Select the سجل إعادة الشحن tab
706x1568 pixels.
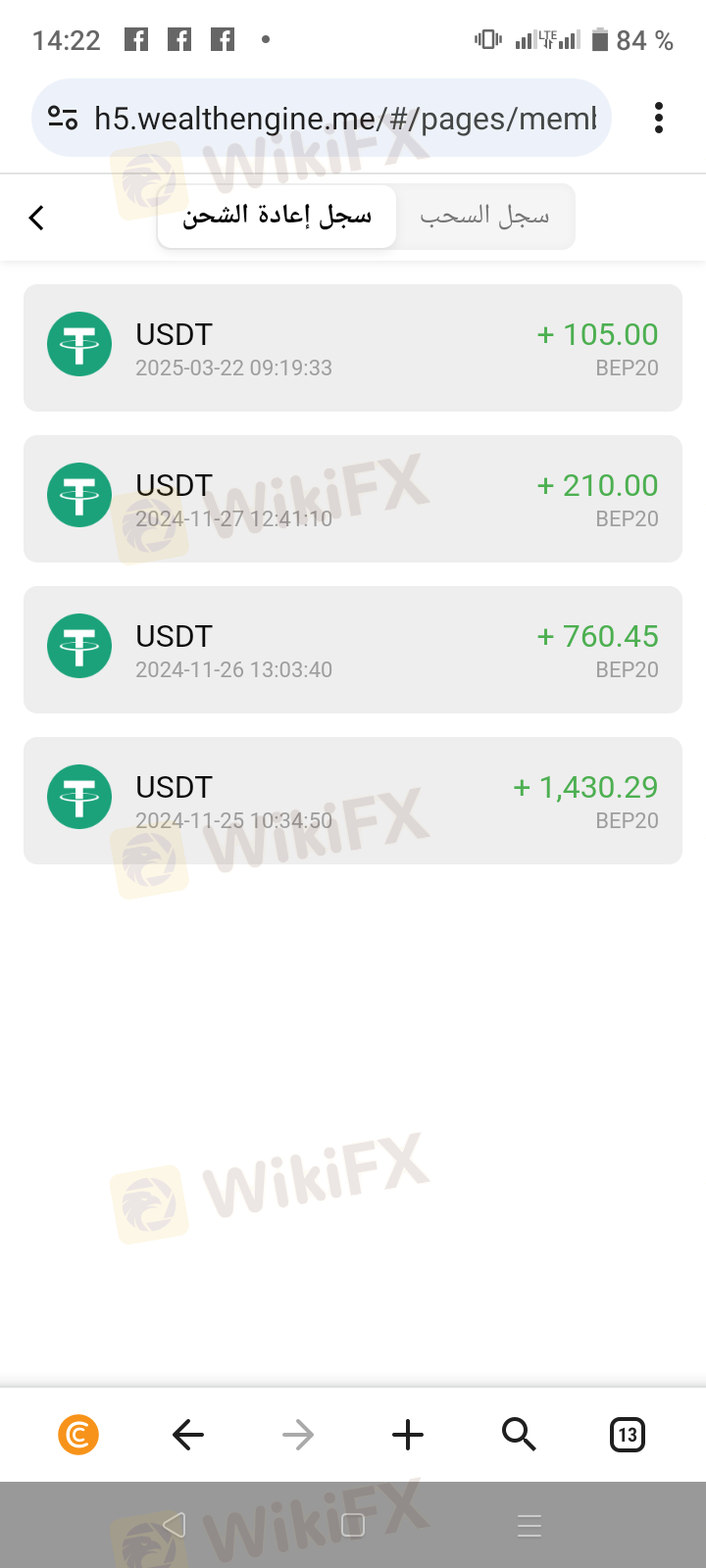point(277,217)
